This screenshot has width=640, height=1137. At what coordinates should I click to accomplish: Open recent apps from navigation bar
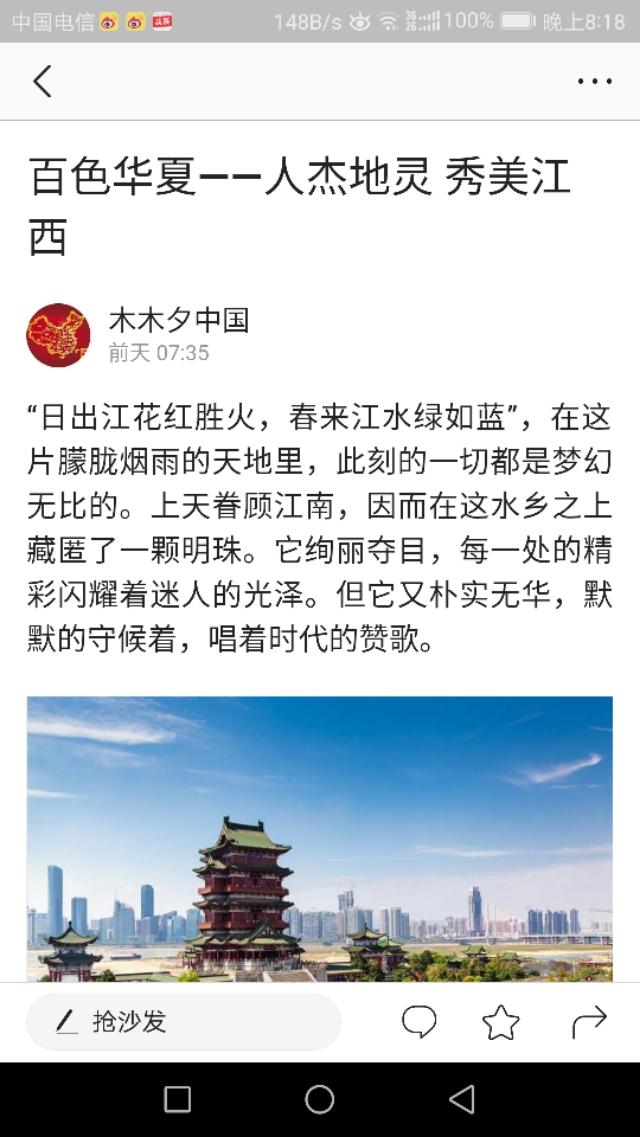pos(178,1099)
